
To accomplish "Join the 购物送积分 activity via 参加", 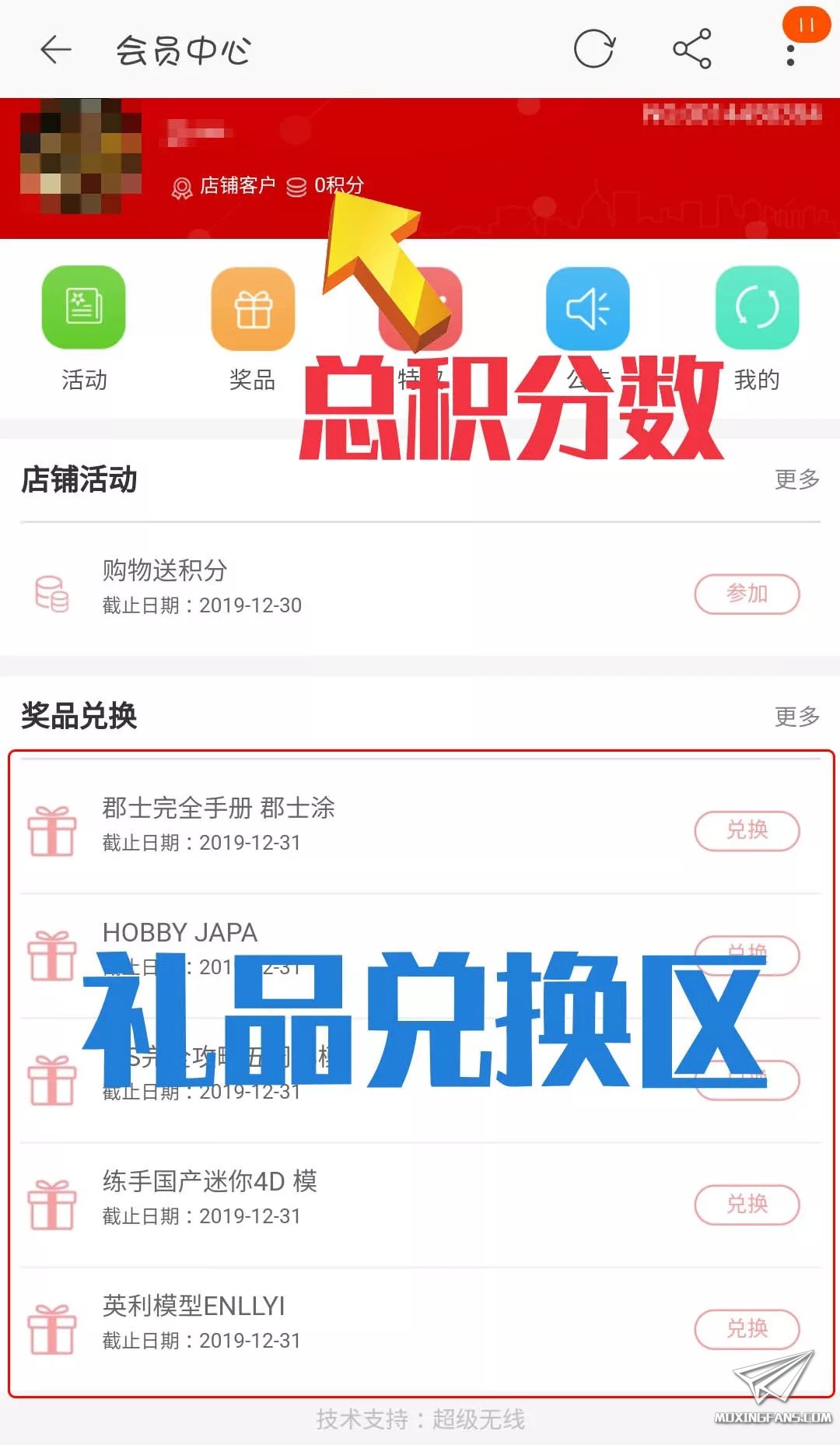I will [746, 594].
